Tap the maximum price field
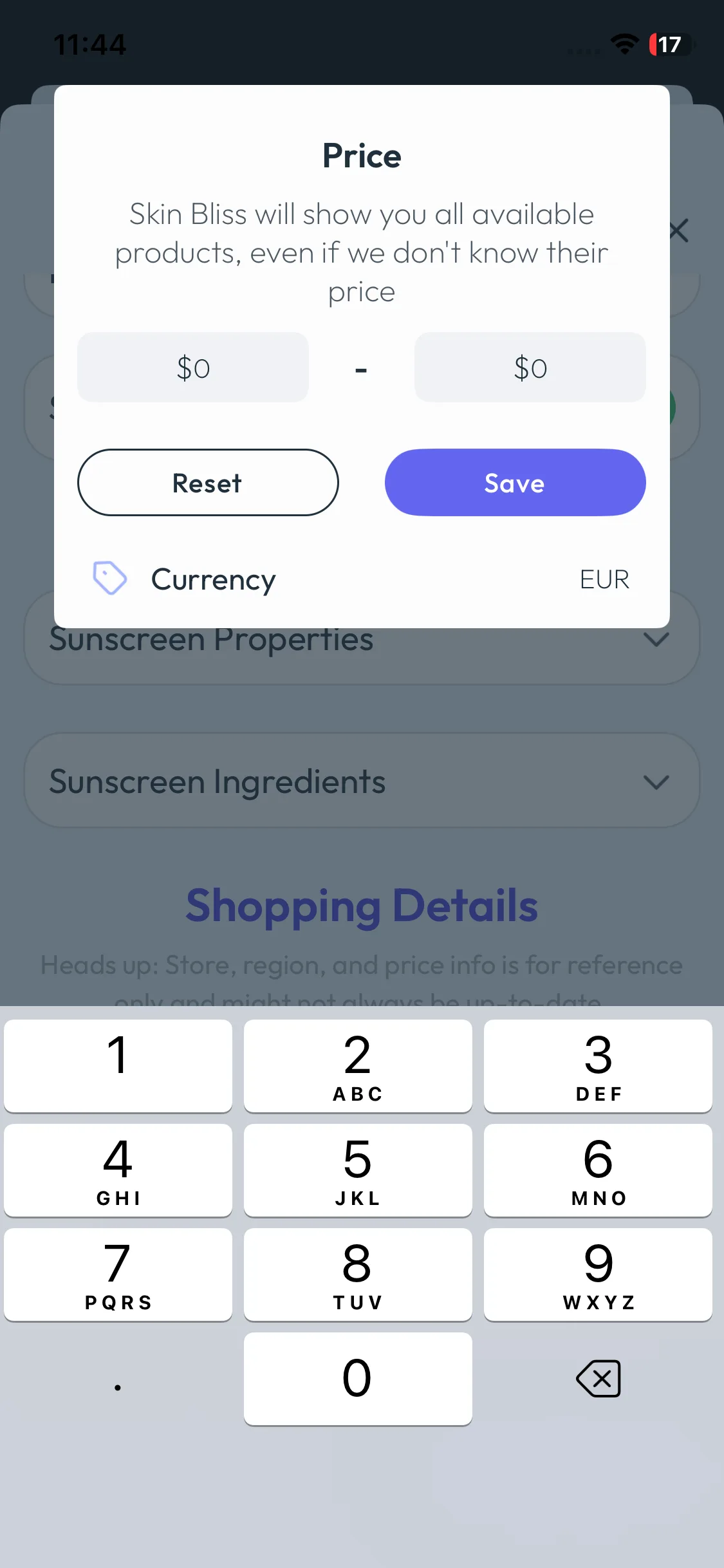 [x=530, y=368]
